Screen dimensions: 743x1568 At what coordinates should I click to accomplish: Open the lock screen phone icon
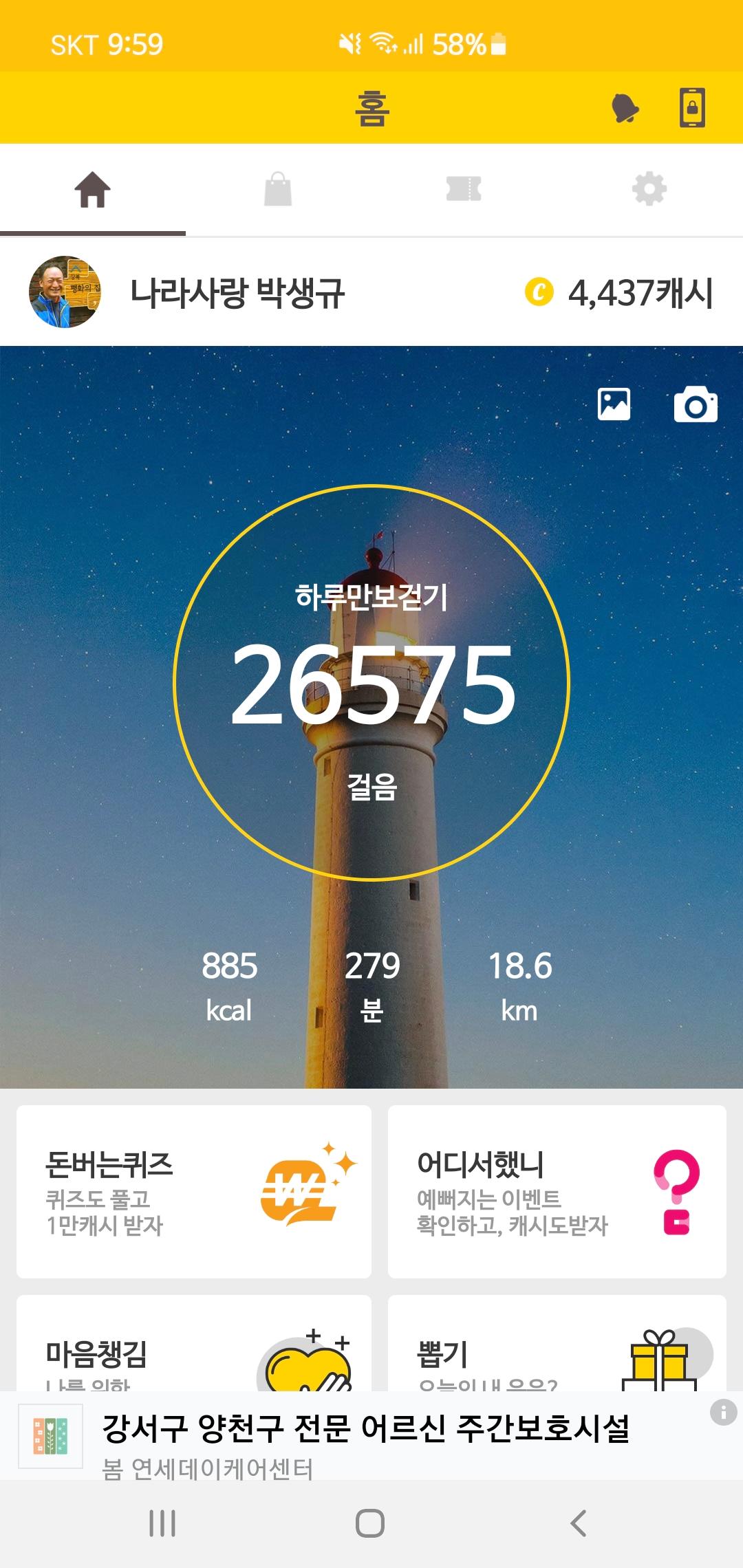692,108
